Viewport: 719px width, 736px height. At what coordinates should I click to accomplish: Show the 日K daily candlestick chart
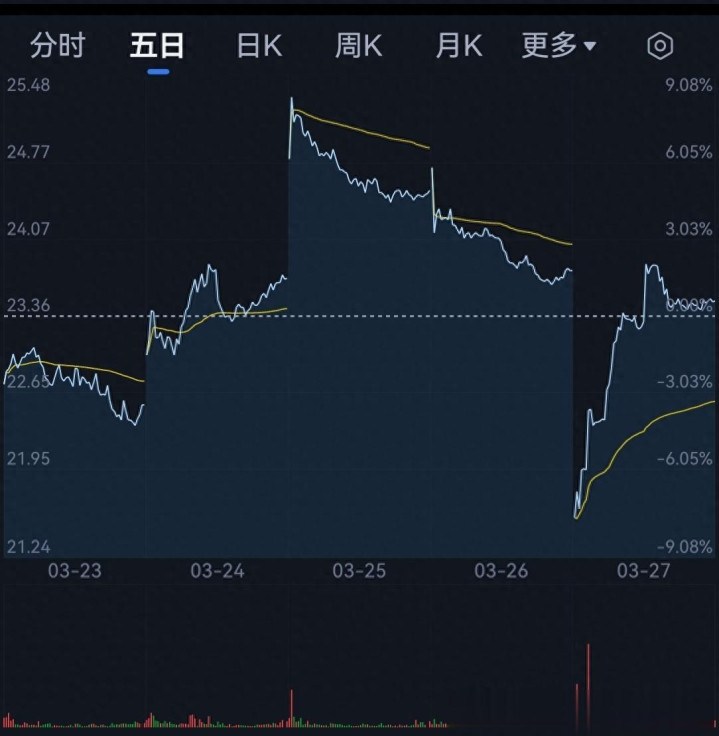[259, 45]
